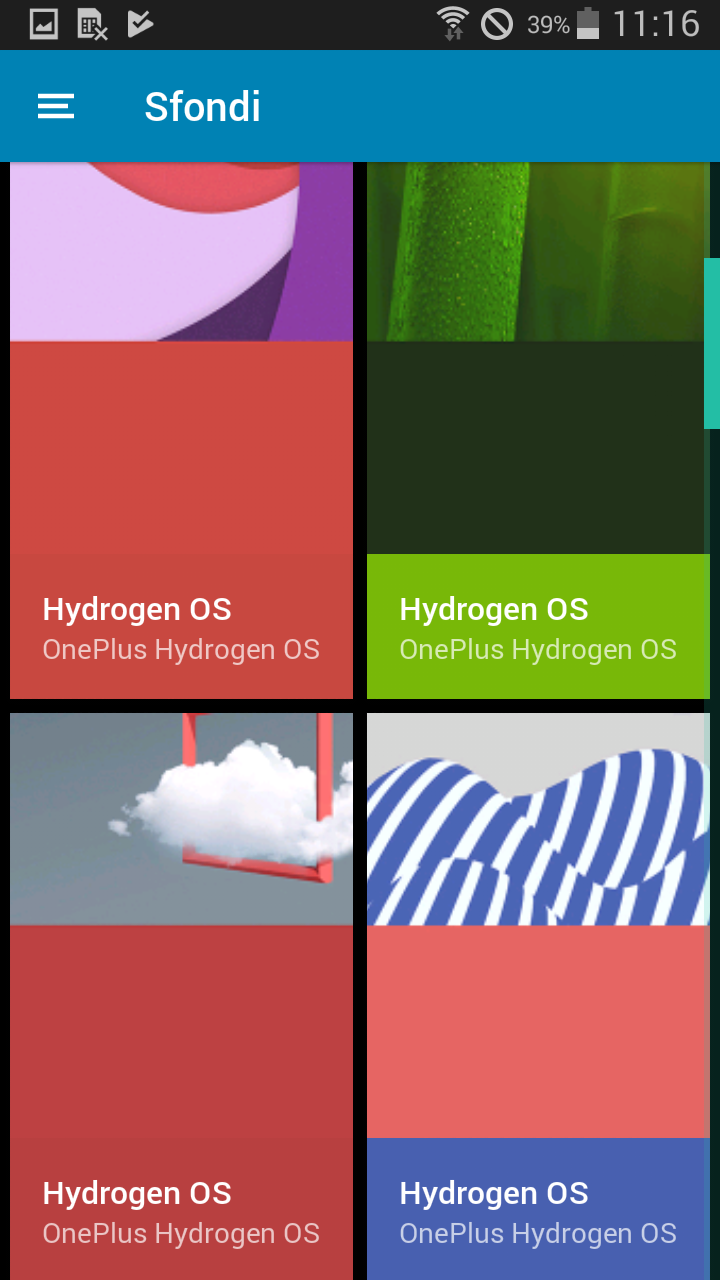
Task: Select the pink and purple Hydrogen OS wallpaper
Action: point(181,430)
